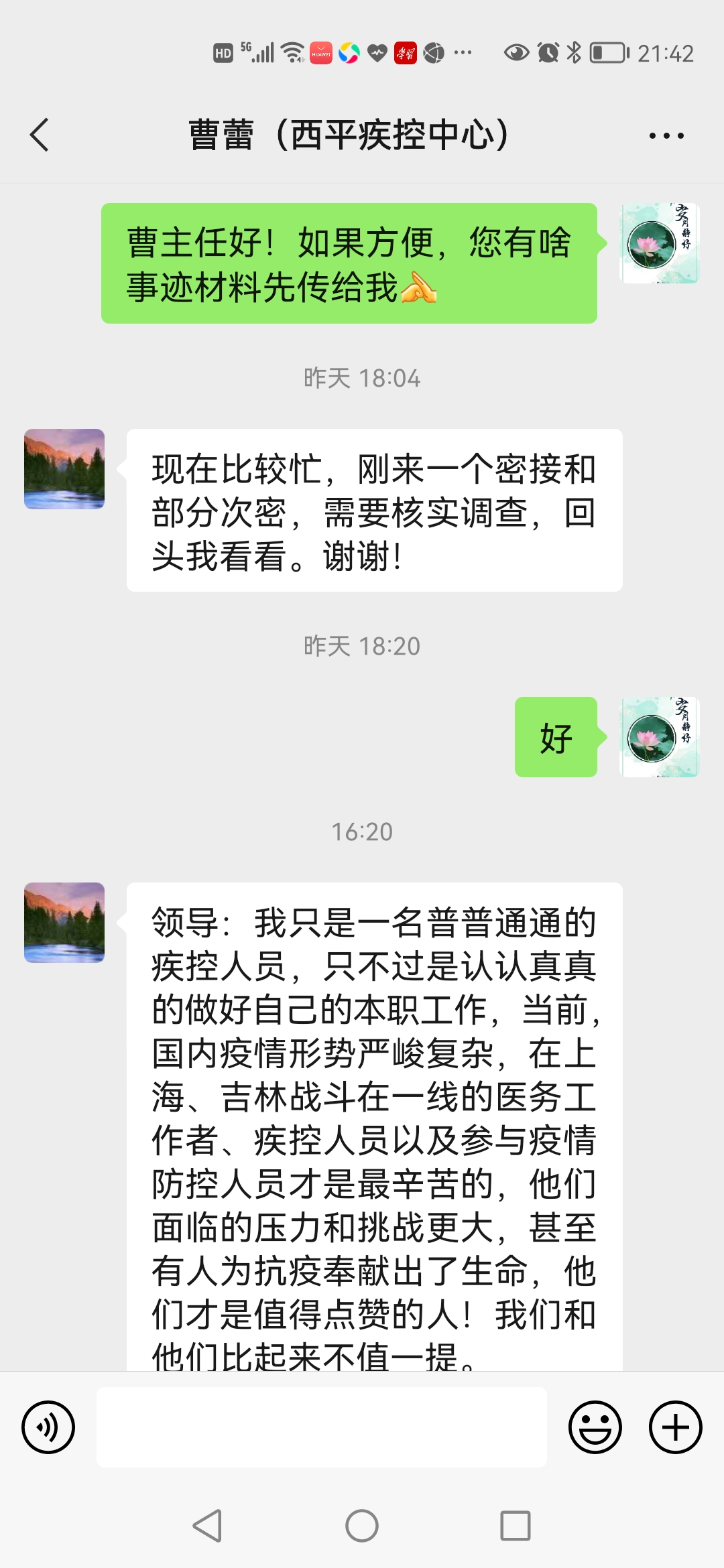Tap the message text field

[x=322, y=1427]
